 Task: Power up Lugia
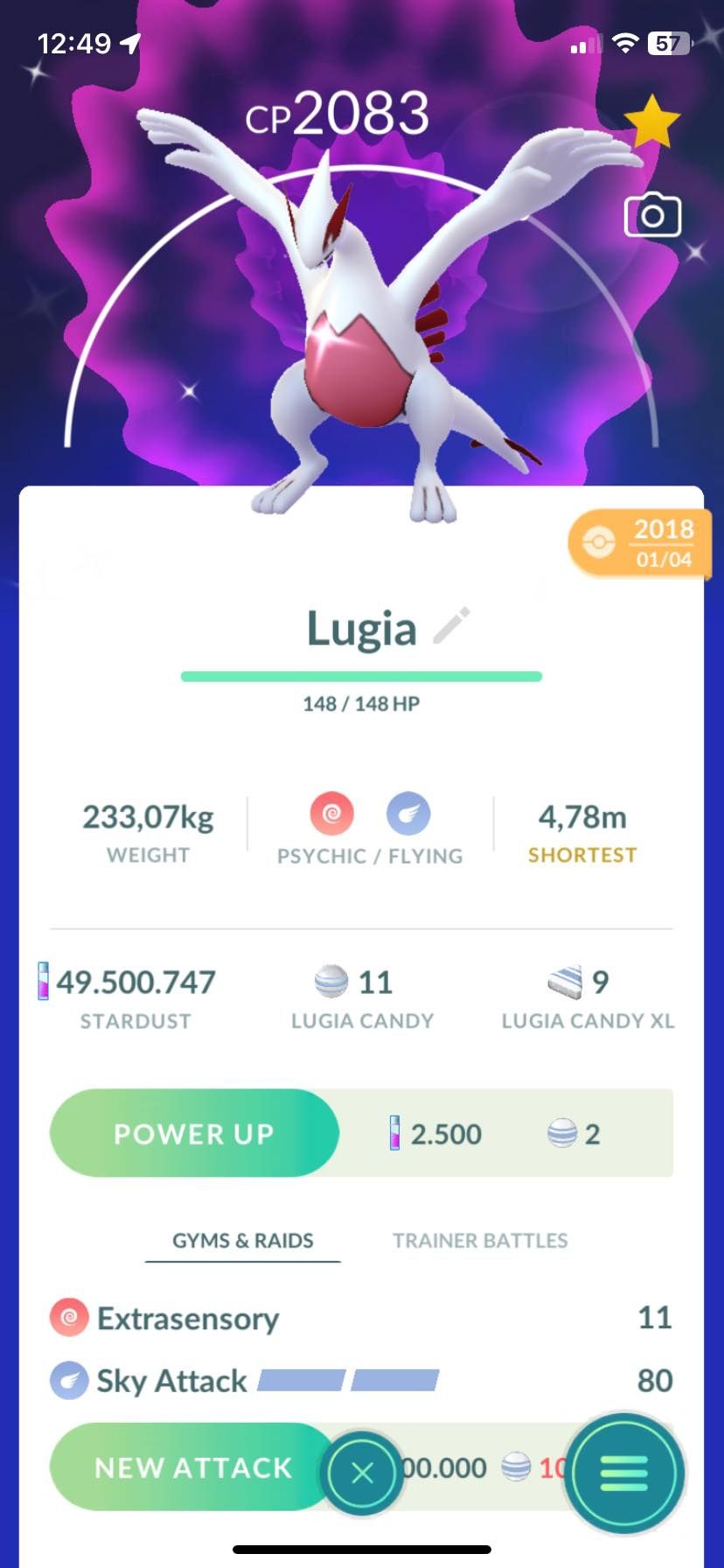pyautogui.click(x=194, y=1133)
